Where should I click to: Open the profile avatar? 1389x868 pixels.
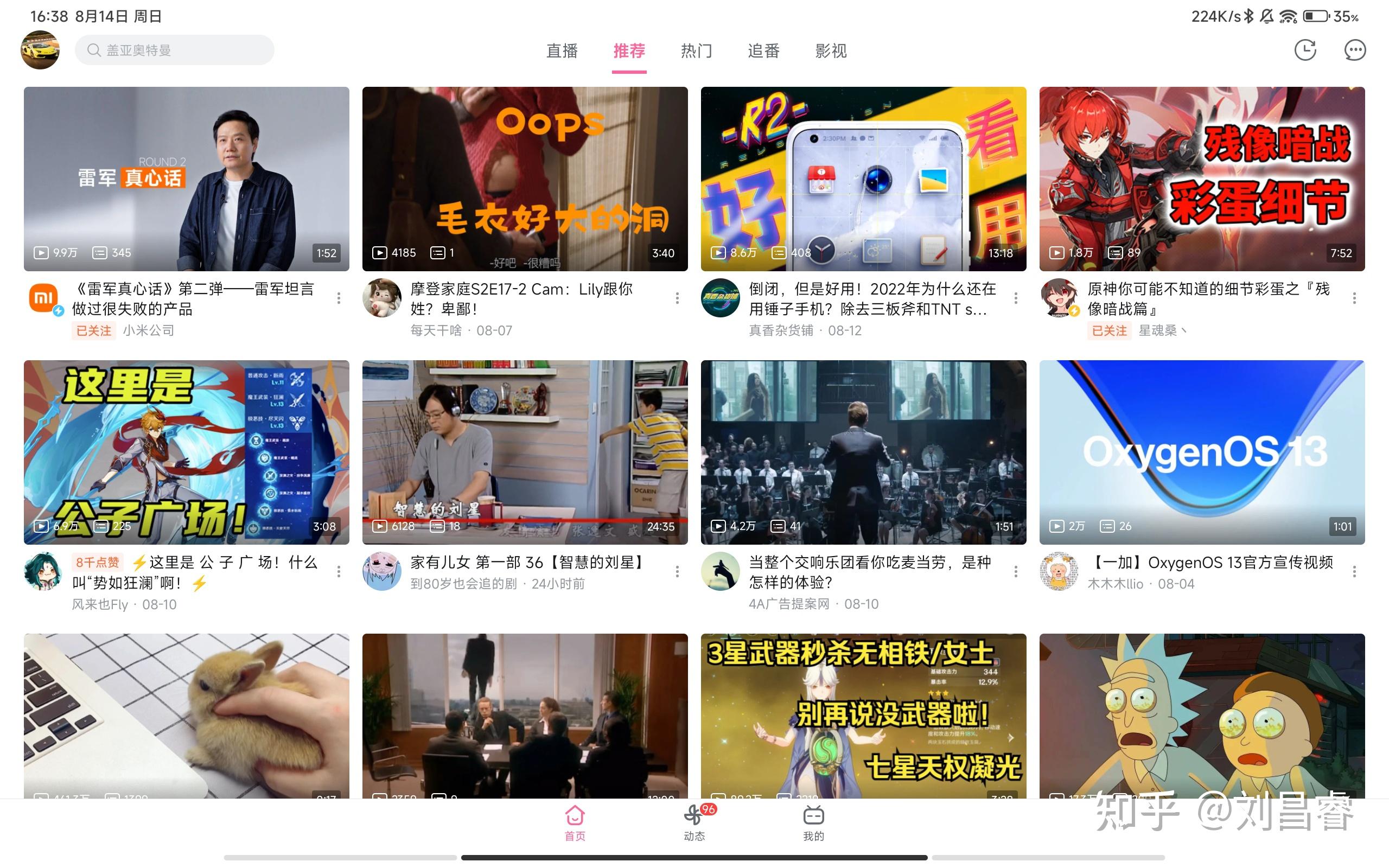click(40, 50)
